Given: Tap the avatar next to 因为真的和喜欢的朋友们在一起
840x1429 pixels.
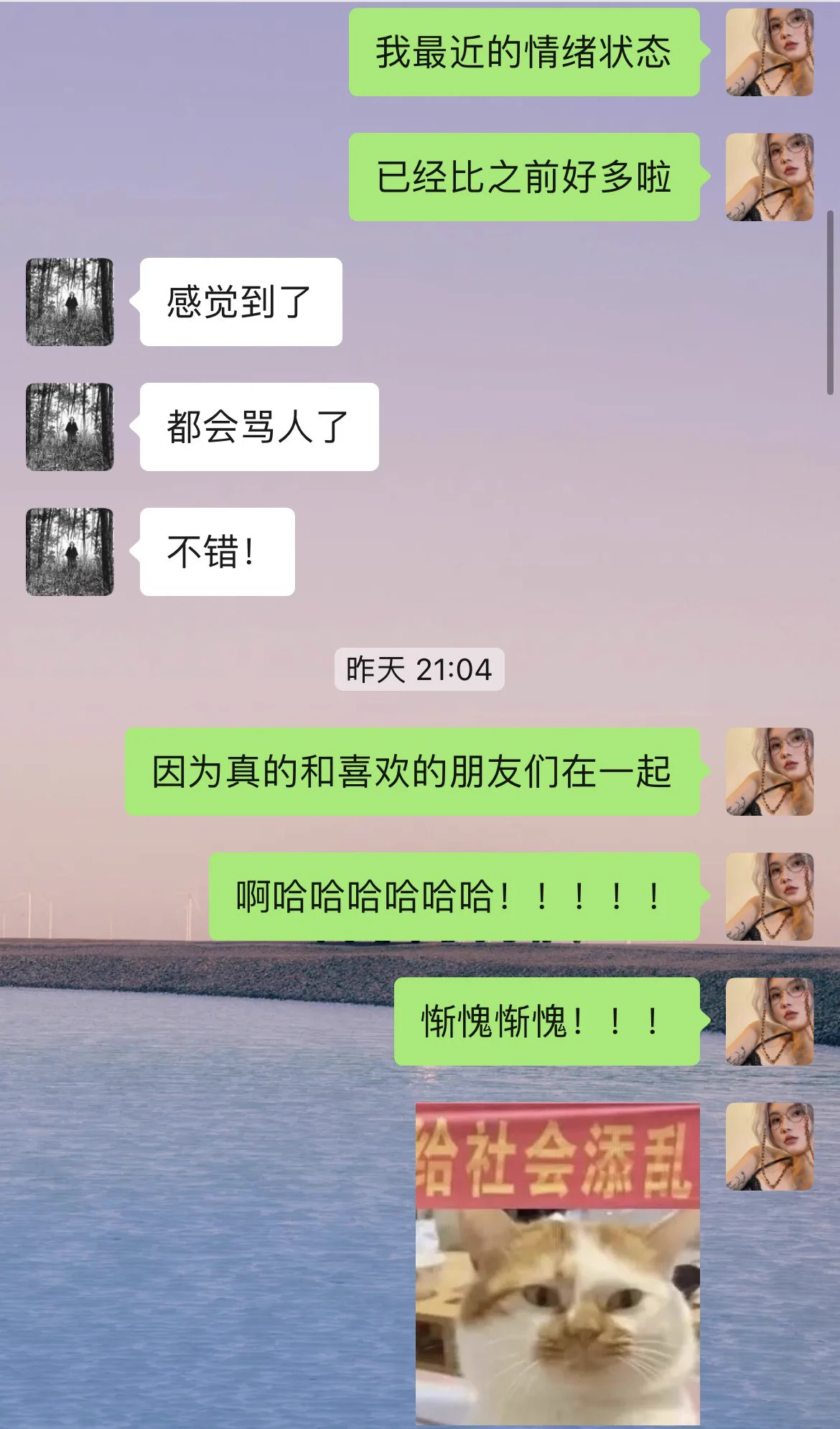Looking at the screenshot, I should coord(770,771).
